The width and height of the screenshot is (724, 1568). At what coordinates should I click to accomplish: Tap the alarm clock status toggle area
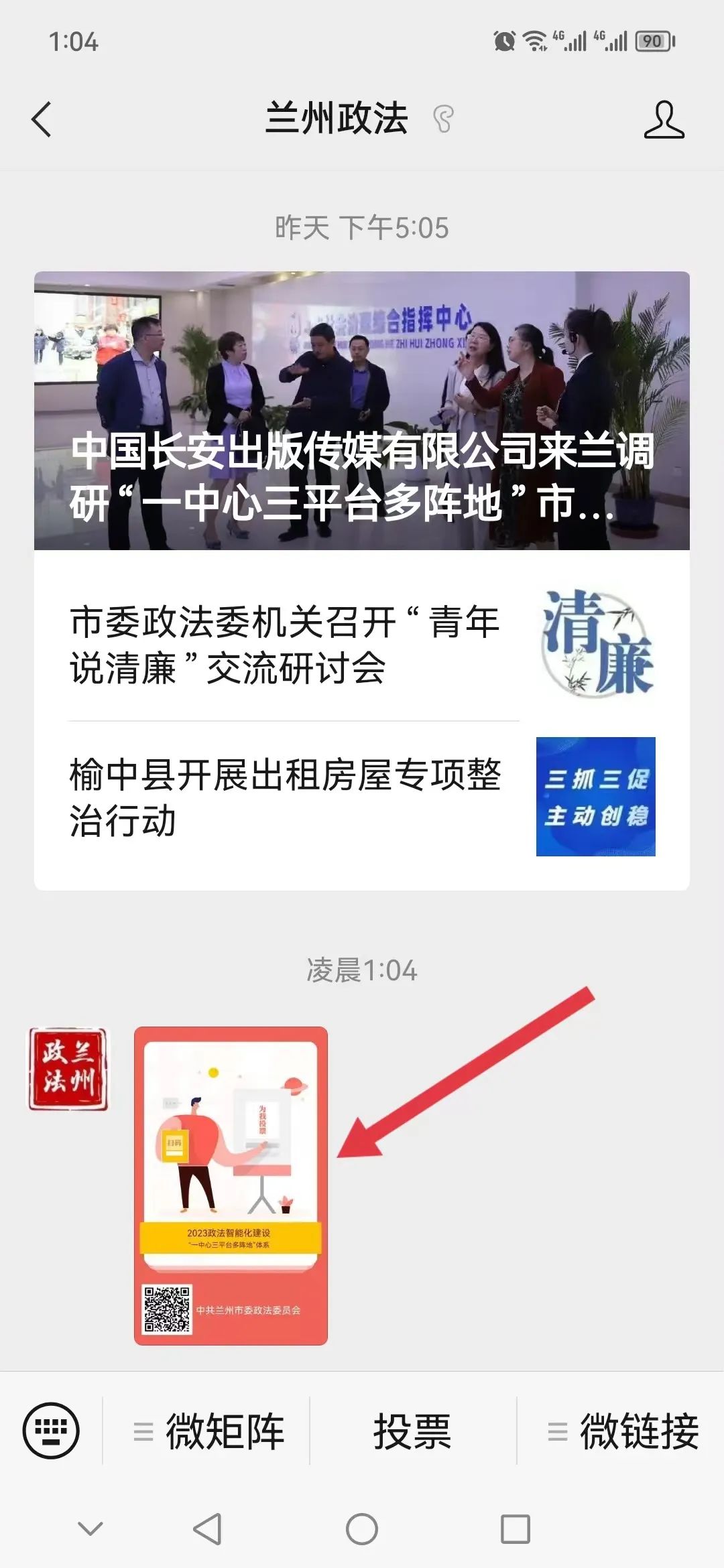(x=503, y=42)
